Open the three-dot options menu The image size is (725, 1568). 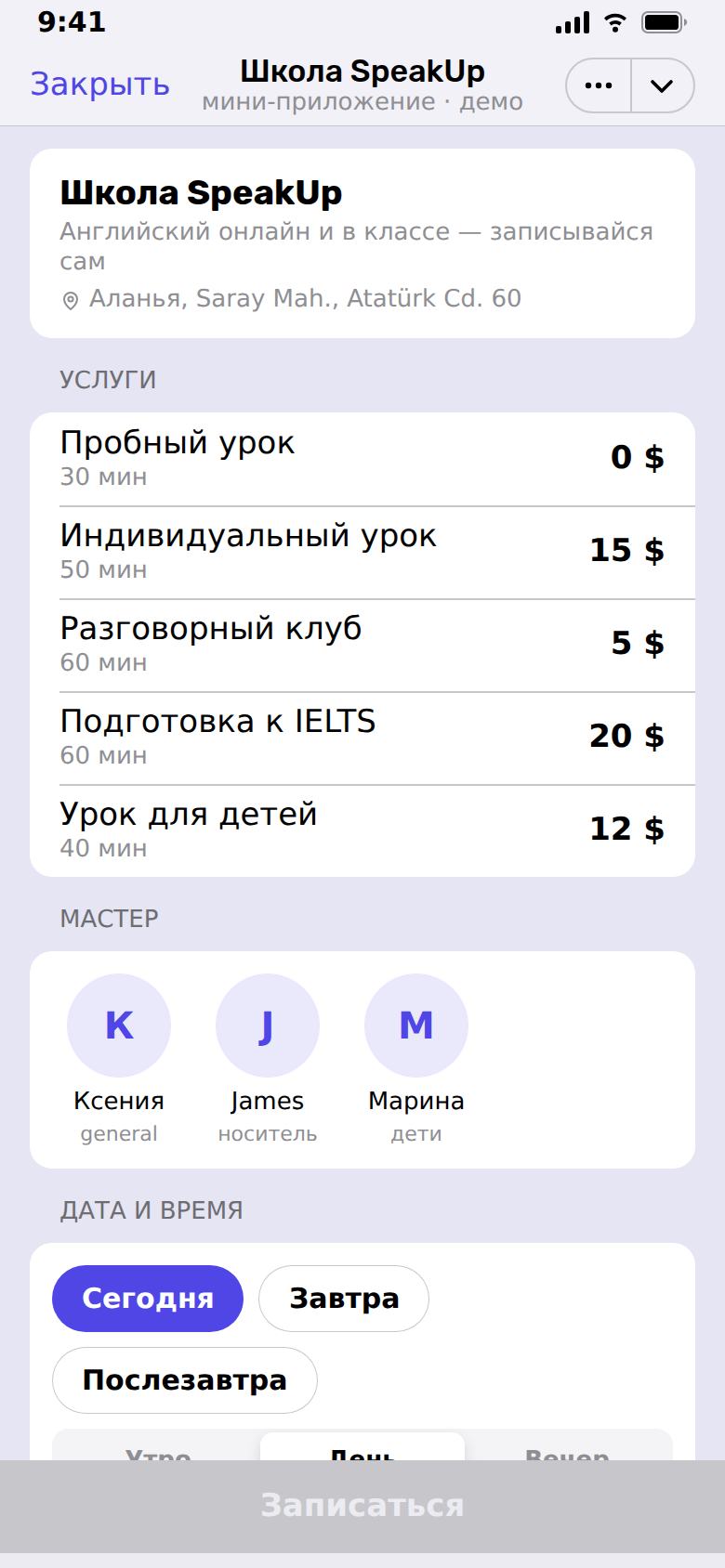pyautogui.click(x=599, y=85)
